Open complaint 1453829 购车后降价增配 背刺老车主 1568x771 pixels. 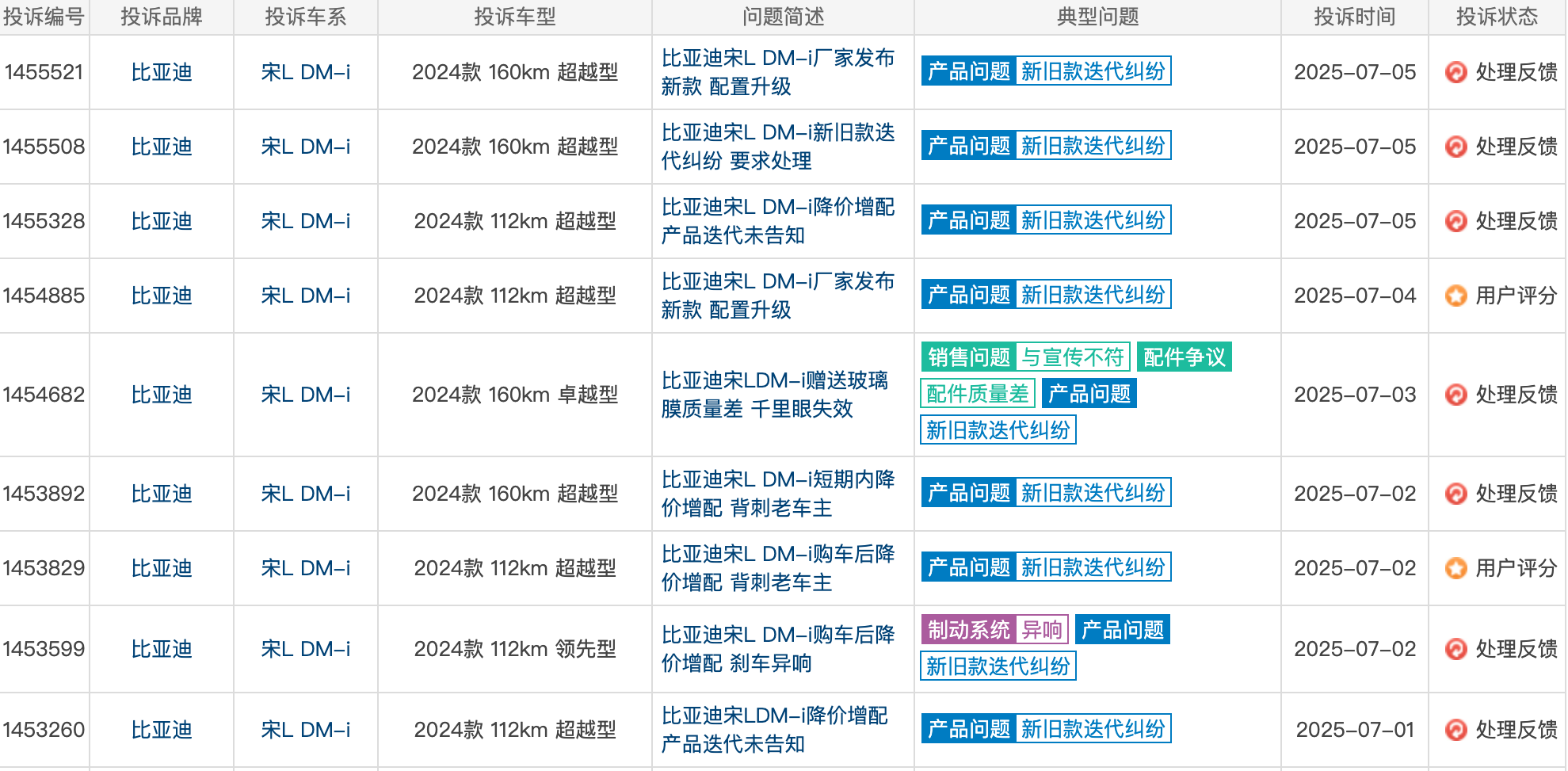pyautogui.click(x=777, y=568)
